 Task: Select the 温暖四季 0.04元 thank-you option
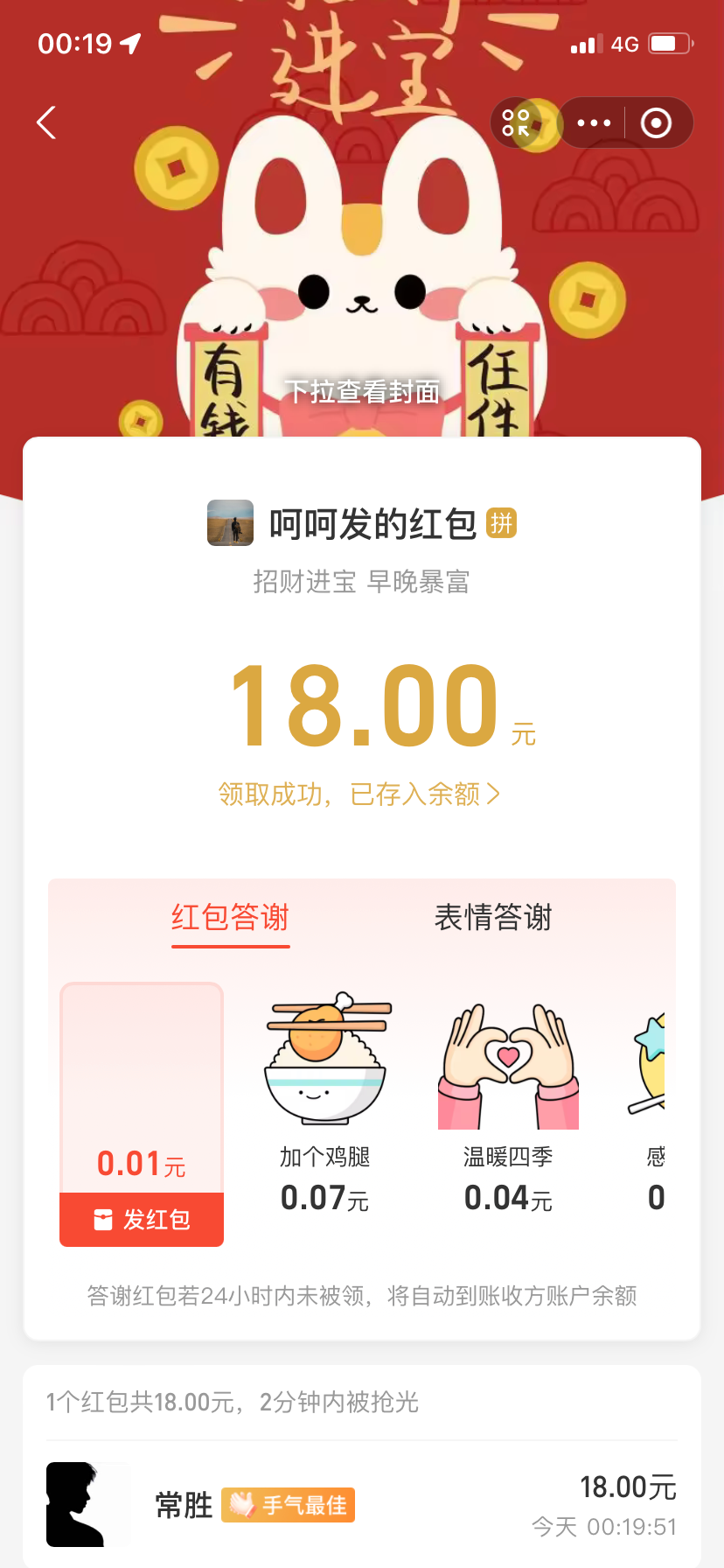click(x=508, y=1104)
